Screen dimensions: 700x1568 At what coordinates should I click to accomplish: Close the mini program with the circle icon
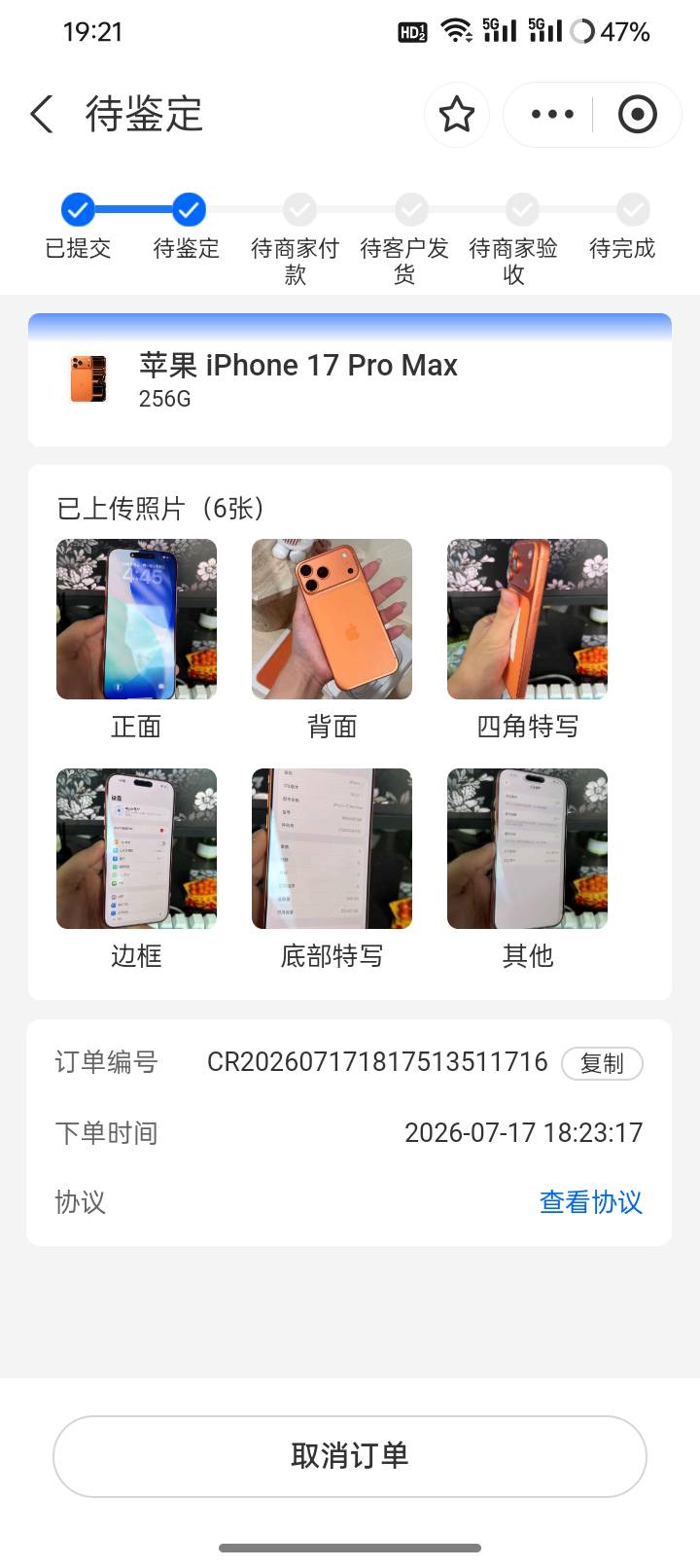point(638,115)
